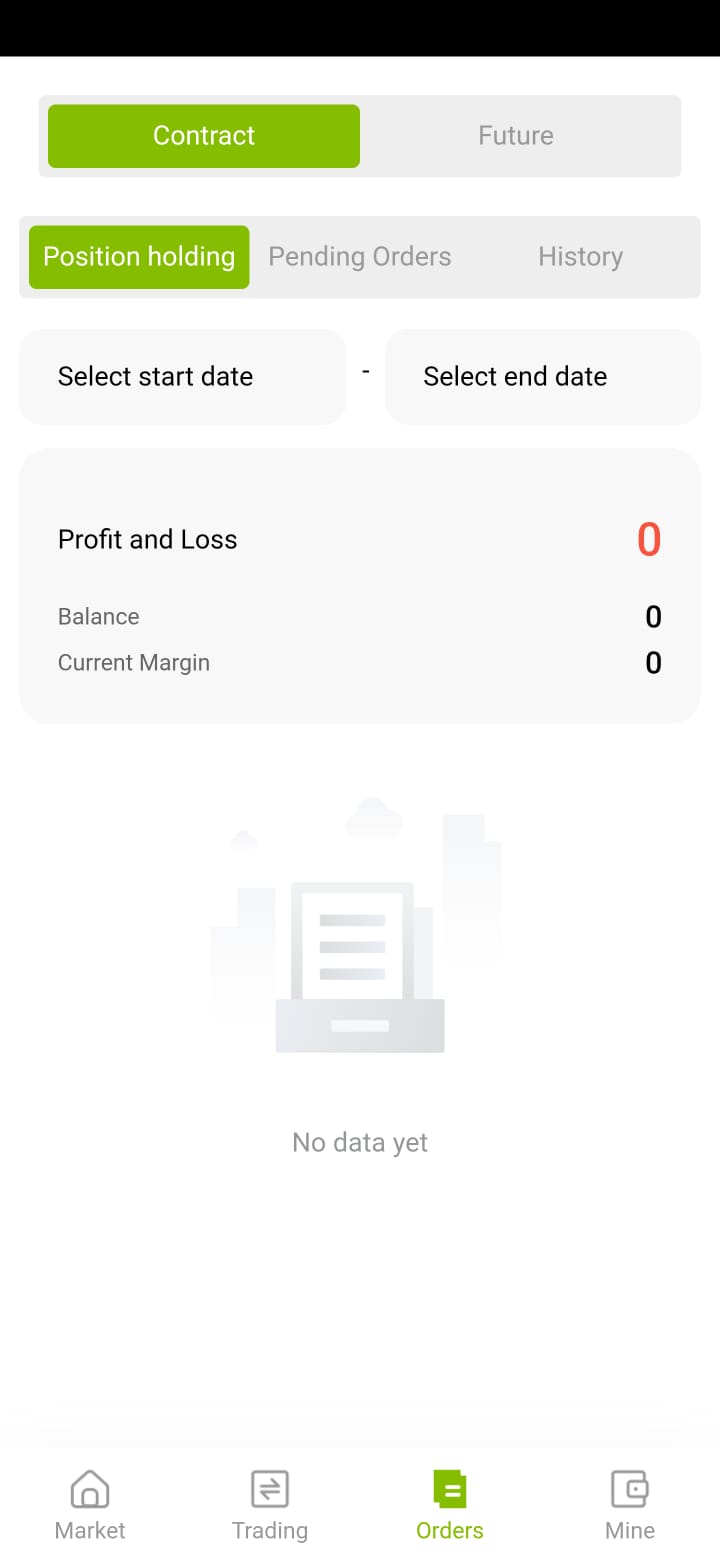Tap the Orders tab
This screenshot has height=1560, width=720.
450,1505
